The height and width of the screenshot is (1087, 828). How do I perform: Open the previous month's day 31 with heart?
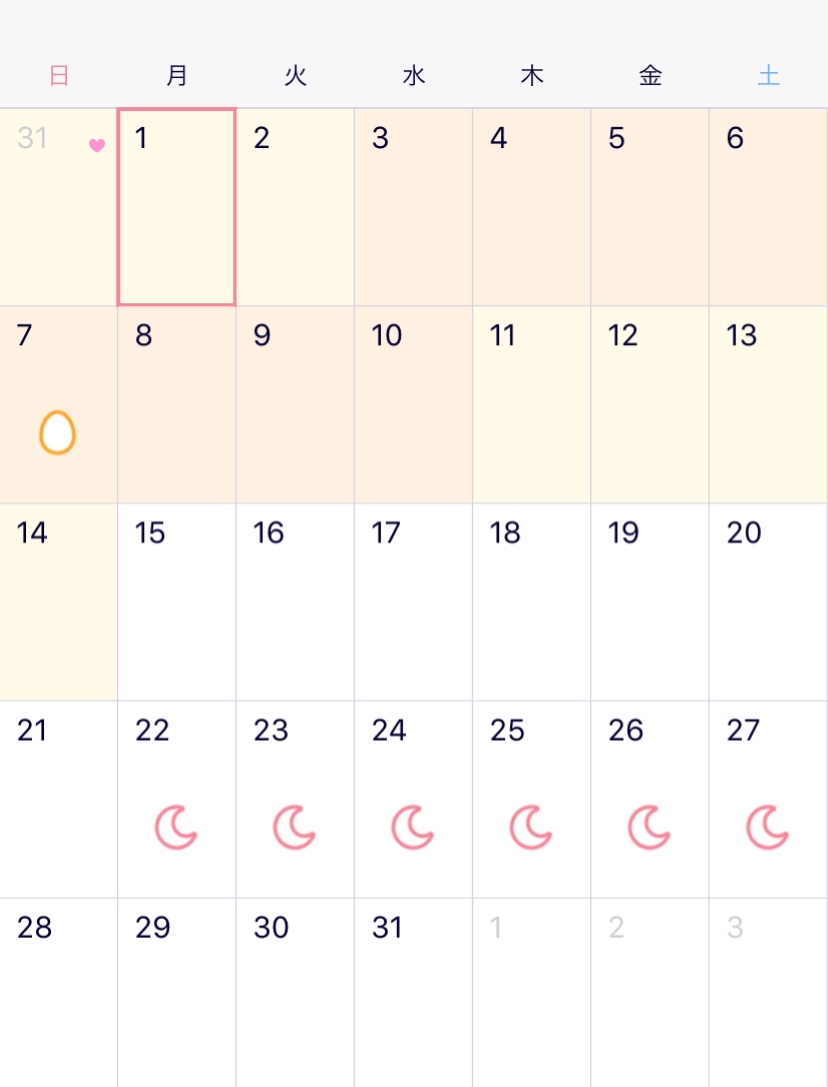[x=58, y=207]
